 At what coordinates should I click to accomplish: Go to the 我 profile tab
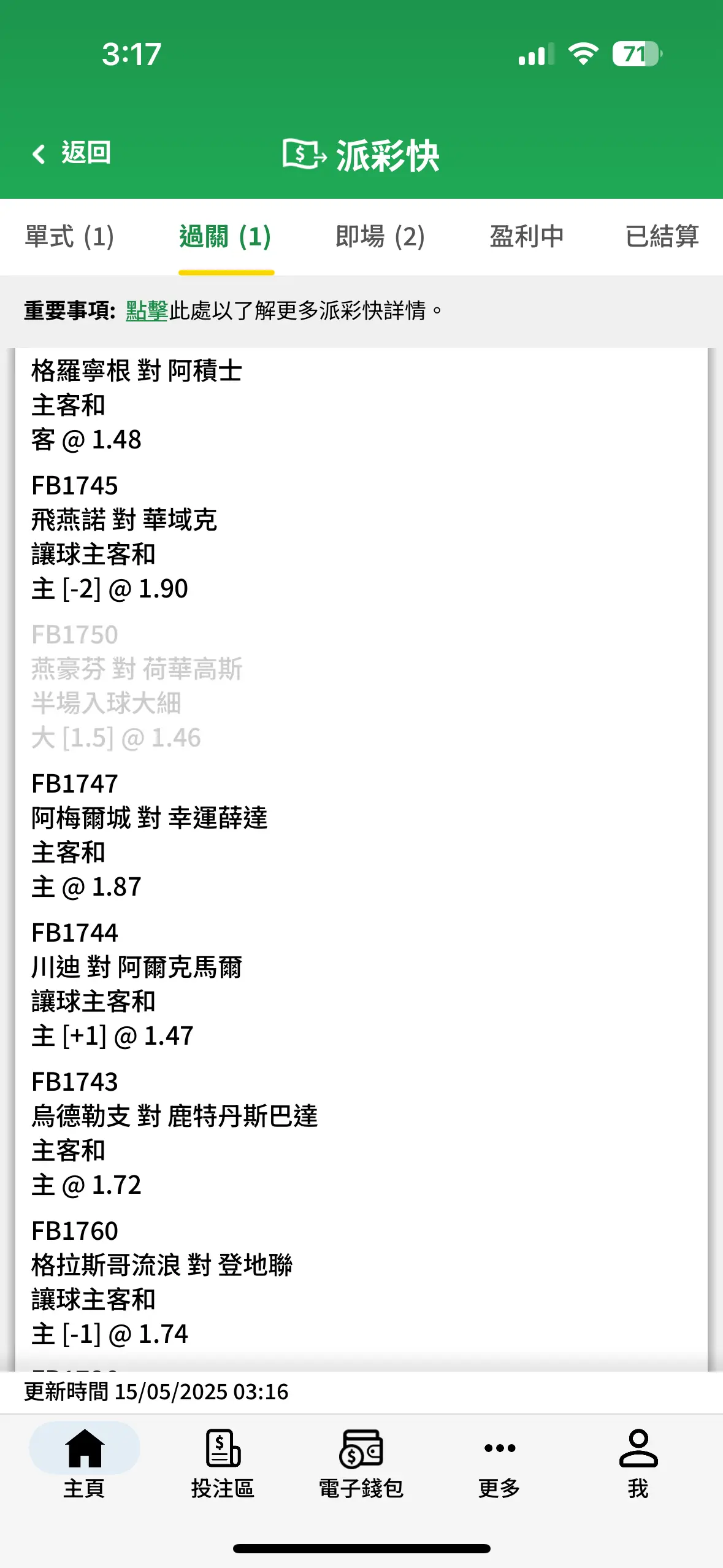point(638,1462)
